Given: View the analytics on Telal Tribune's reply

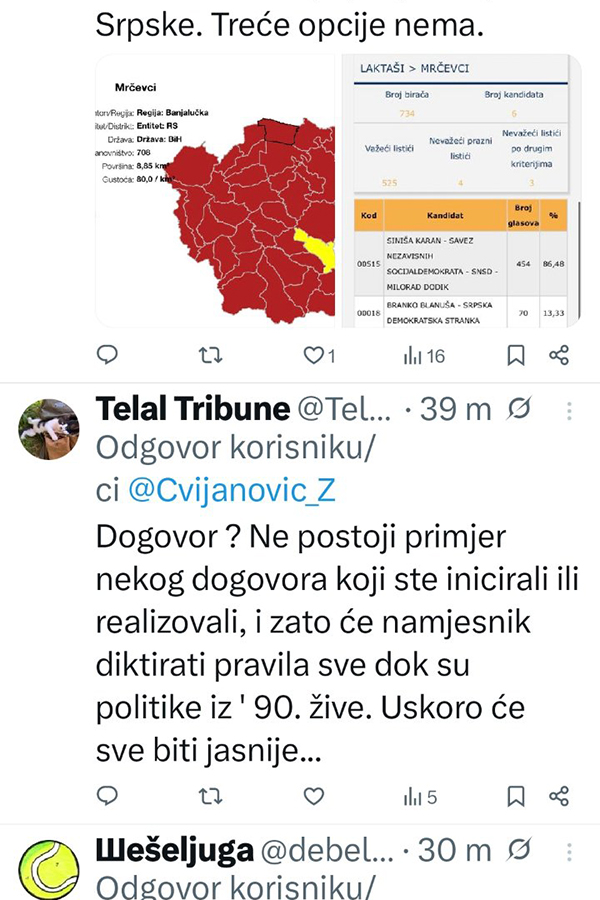Looking at the screenshot, I should 420,796.
